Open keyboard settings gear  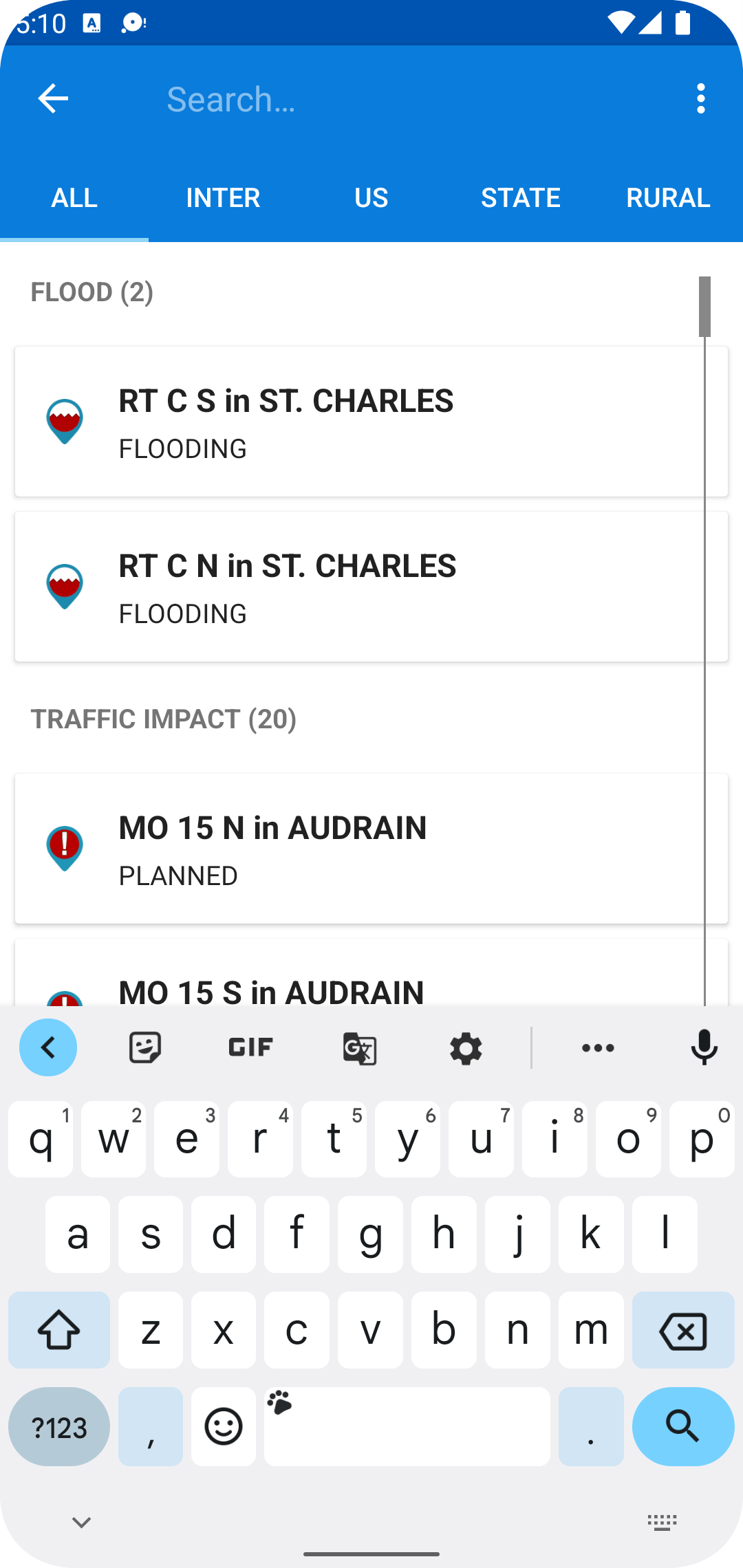point(466,1049)
